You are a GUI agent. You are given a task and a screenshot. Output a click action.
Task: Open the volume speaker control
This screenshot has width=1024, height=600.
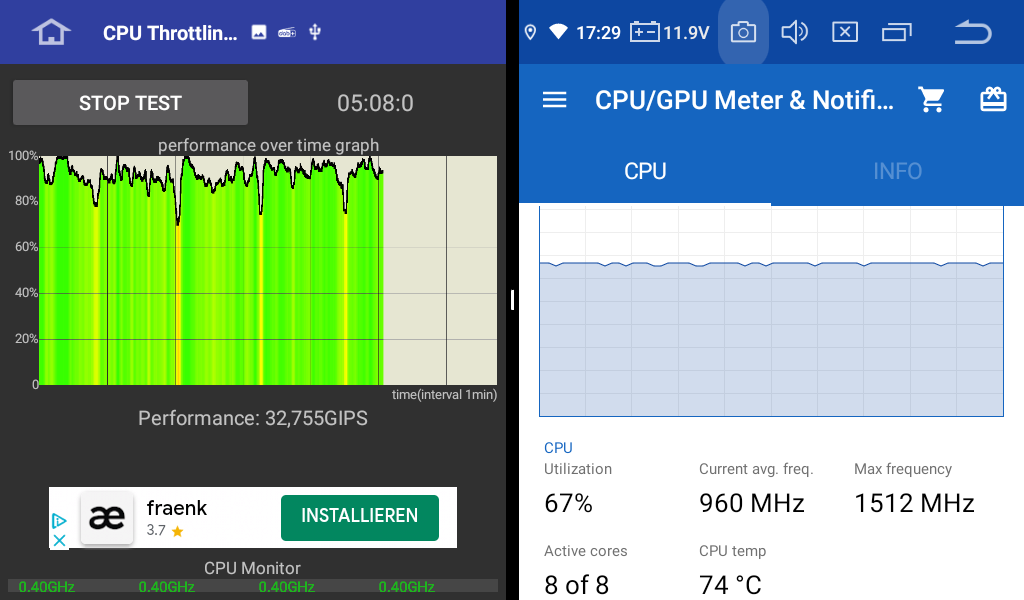pos(794,33)
